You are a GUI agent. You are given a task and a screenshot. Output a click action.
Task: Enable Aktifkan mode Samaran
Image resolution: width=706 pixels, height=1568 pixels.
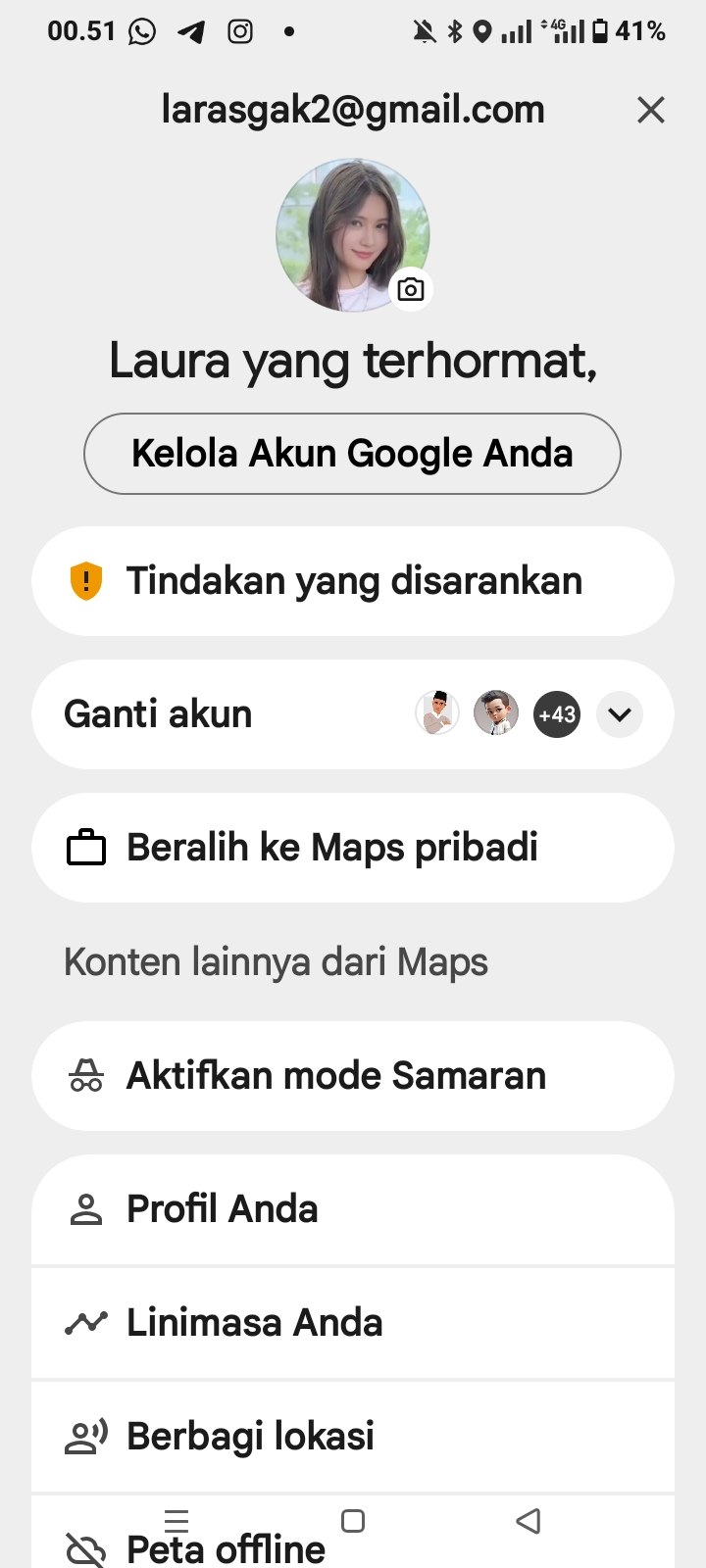click(353, 1076)
